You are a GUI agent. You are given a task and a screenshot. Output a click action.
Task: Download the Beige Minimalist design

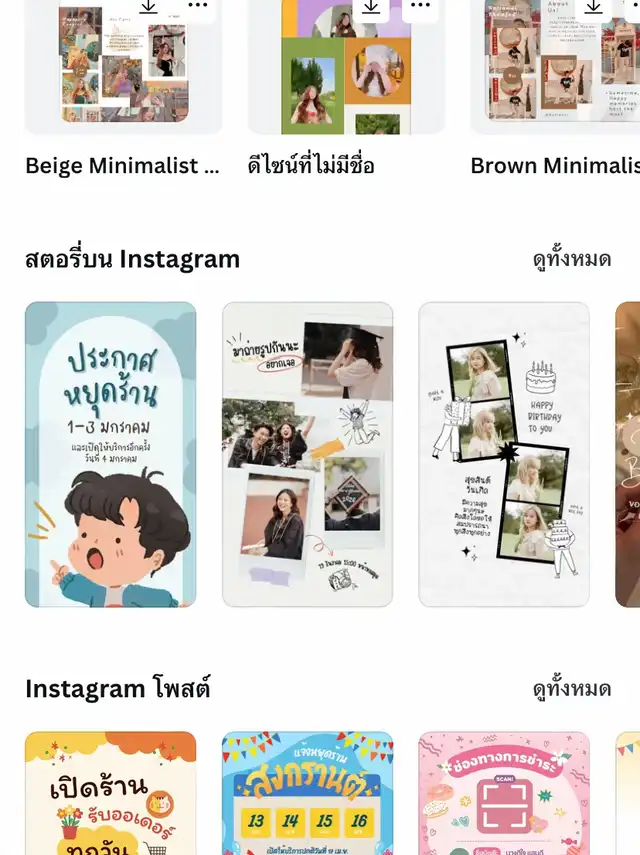(148, 7)
